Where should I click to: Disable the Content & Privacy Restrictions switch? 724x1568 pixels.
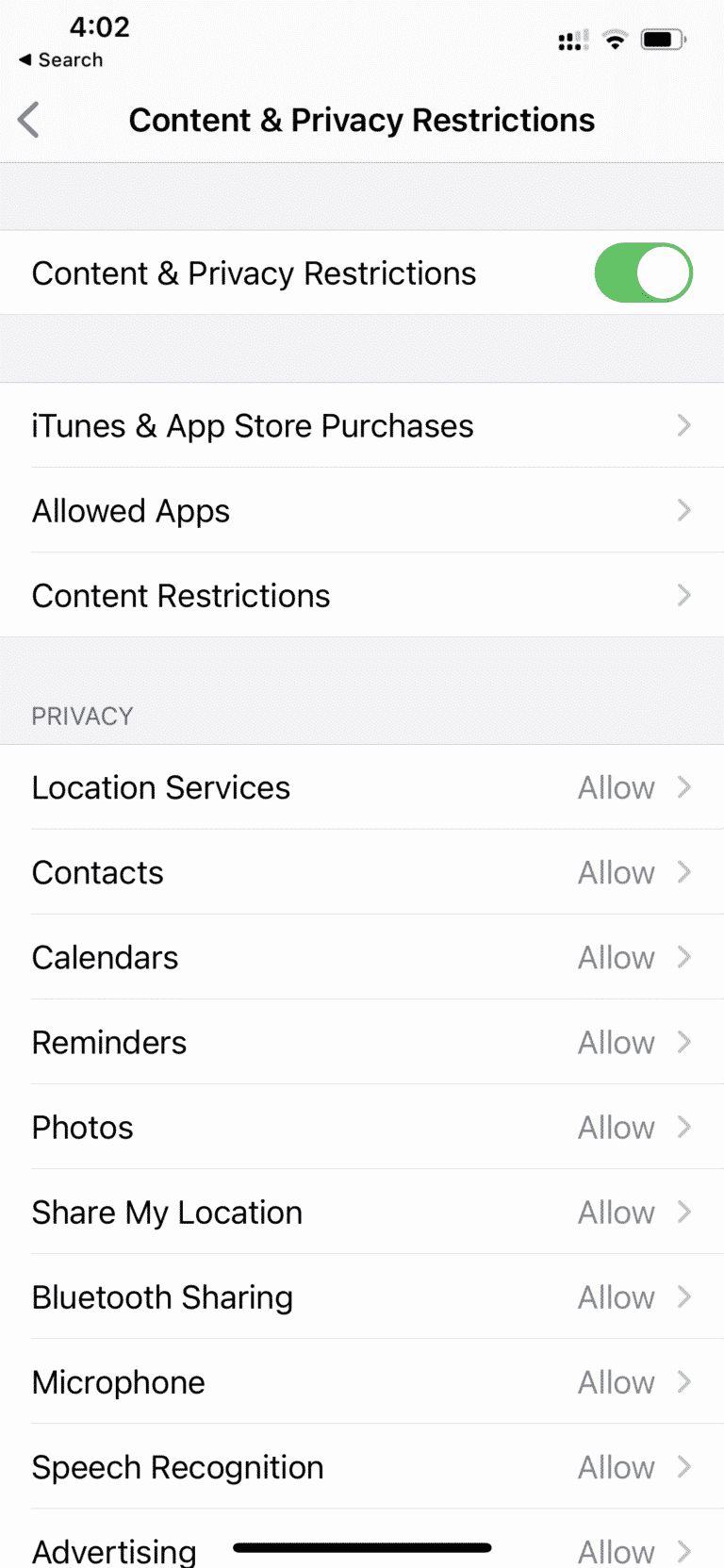(643, 272)
